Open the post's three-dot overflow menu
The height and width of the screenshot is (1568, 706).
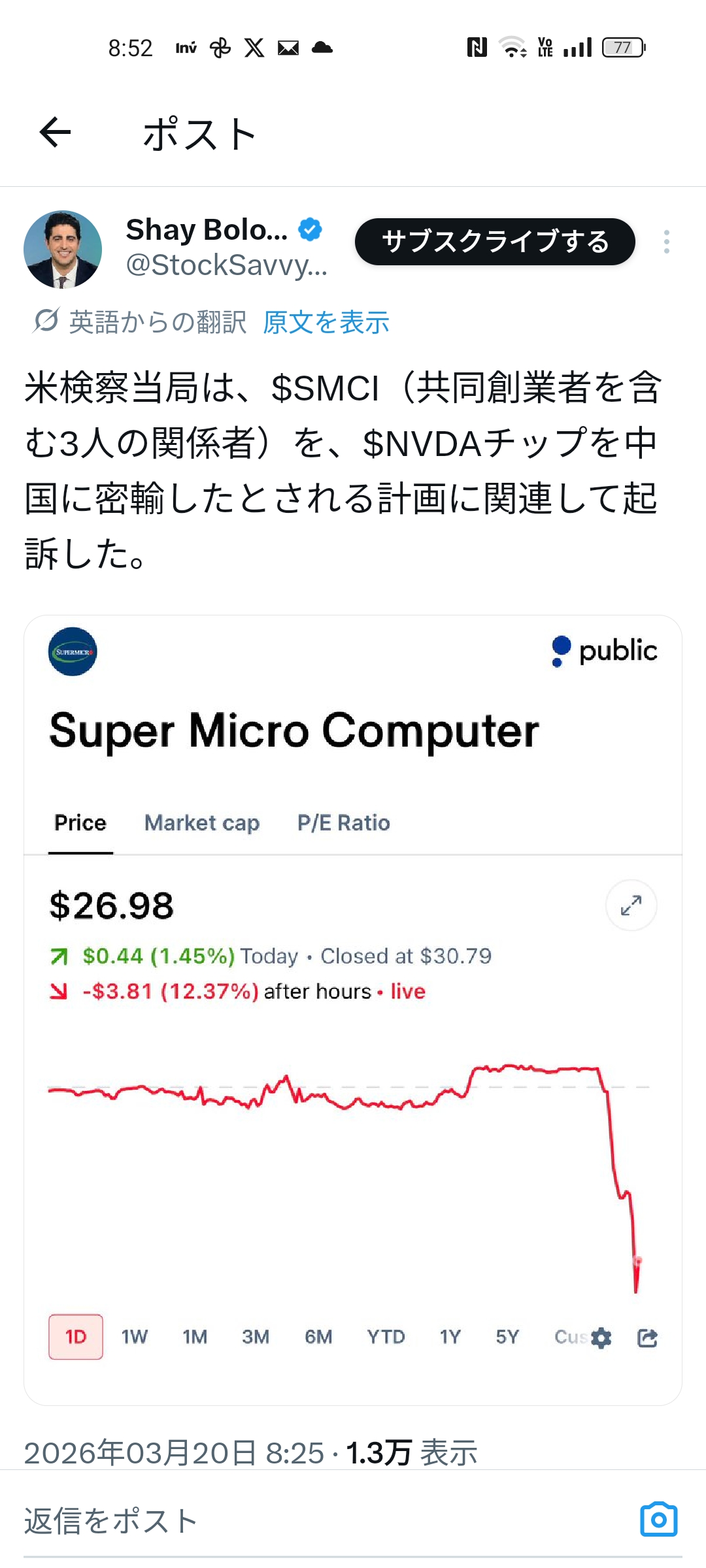(x=666, y=242)
